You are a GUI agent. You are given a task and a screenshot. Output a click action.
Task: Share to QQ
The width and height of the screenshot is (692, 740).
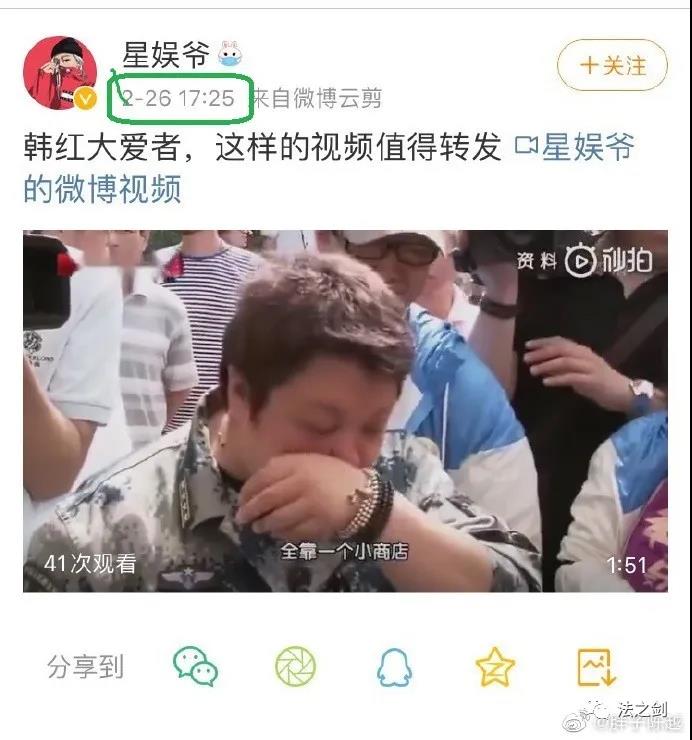[x=394, y=666]
